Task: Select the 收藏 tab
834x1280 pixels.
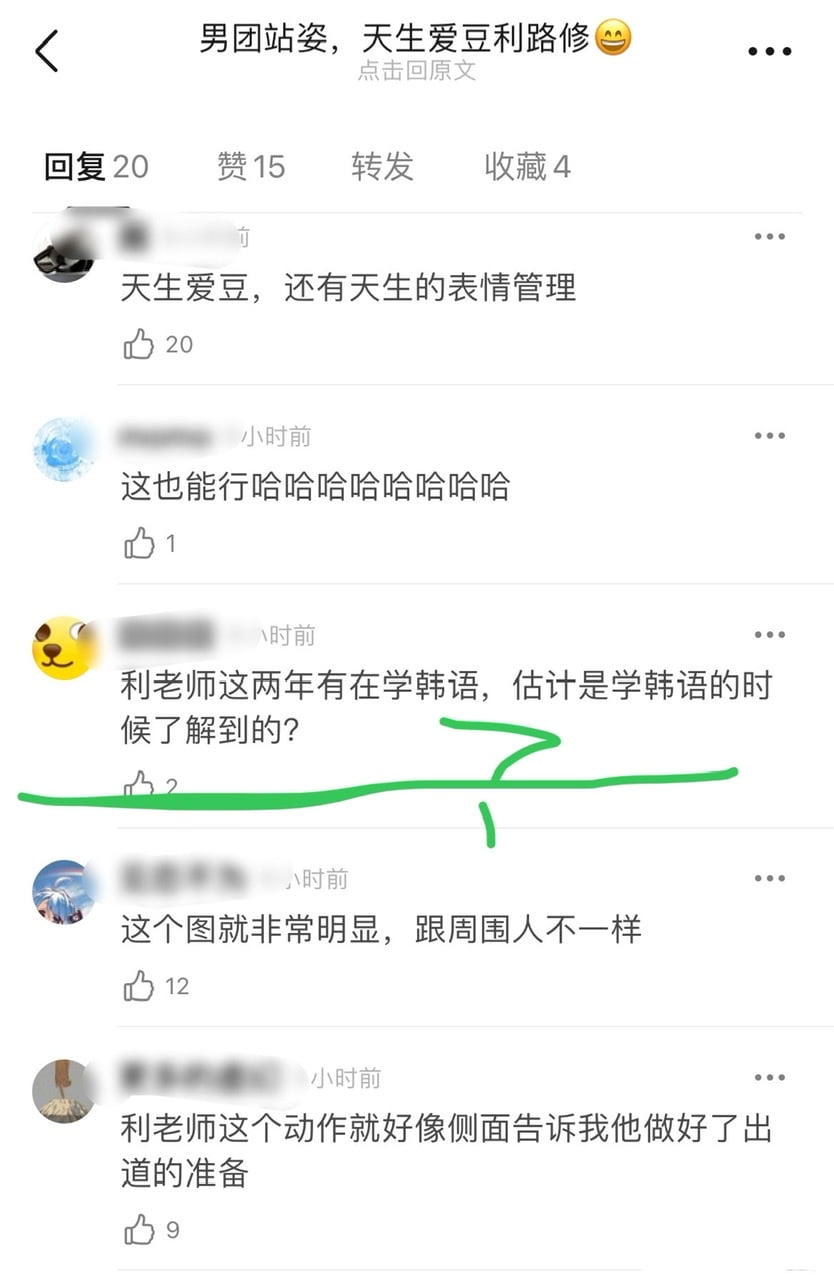Action: point(527,167)
